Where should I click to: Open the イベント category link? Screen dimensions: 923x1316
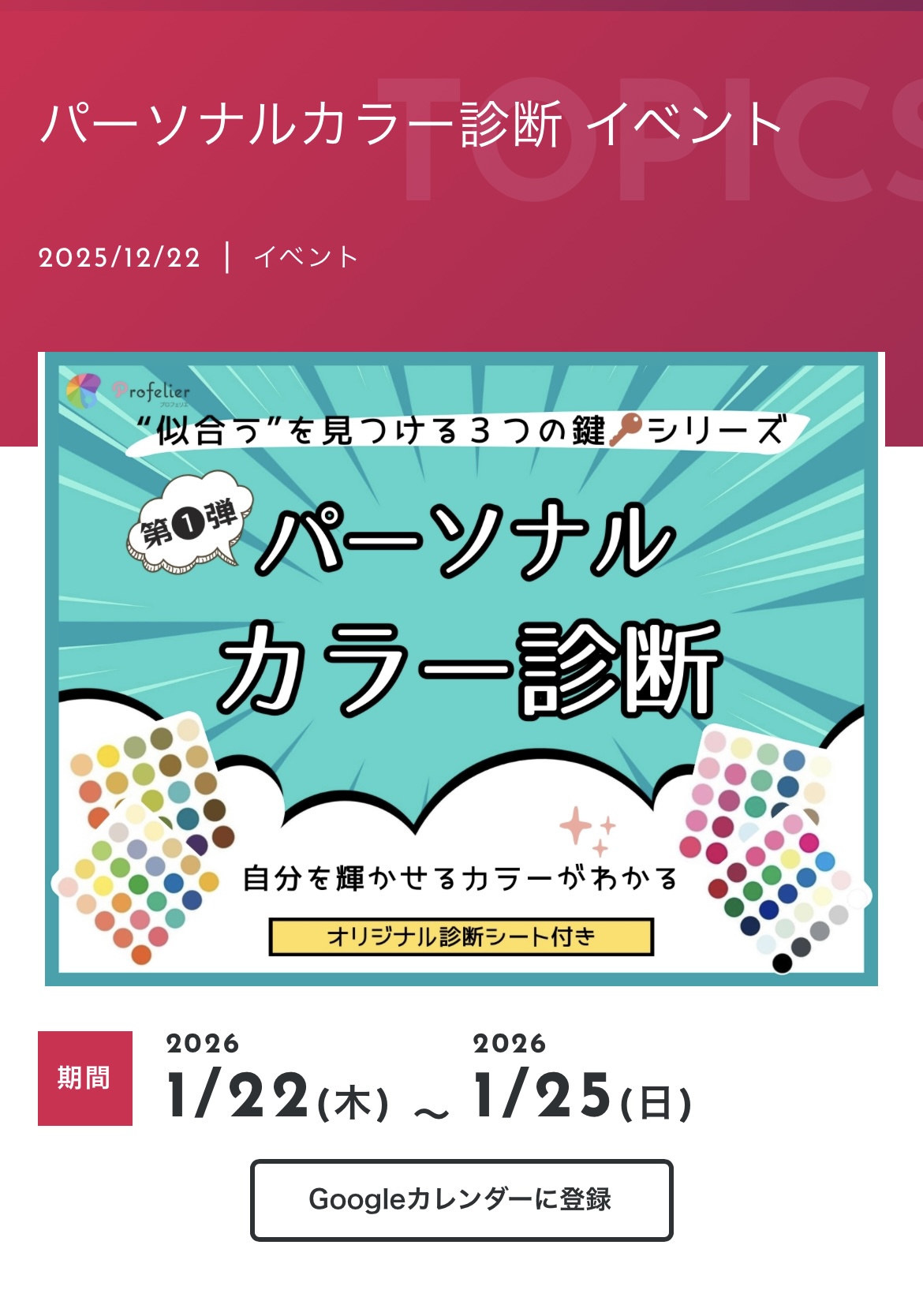(306, 257)
